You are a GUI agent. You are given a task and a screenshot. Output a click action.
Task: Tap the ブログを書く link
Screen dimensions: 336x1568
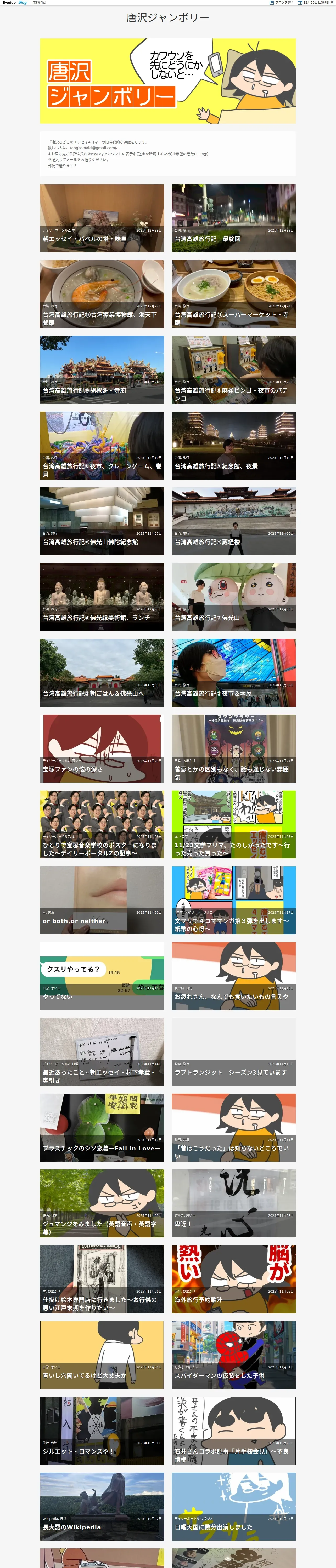[282, 2]
